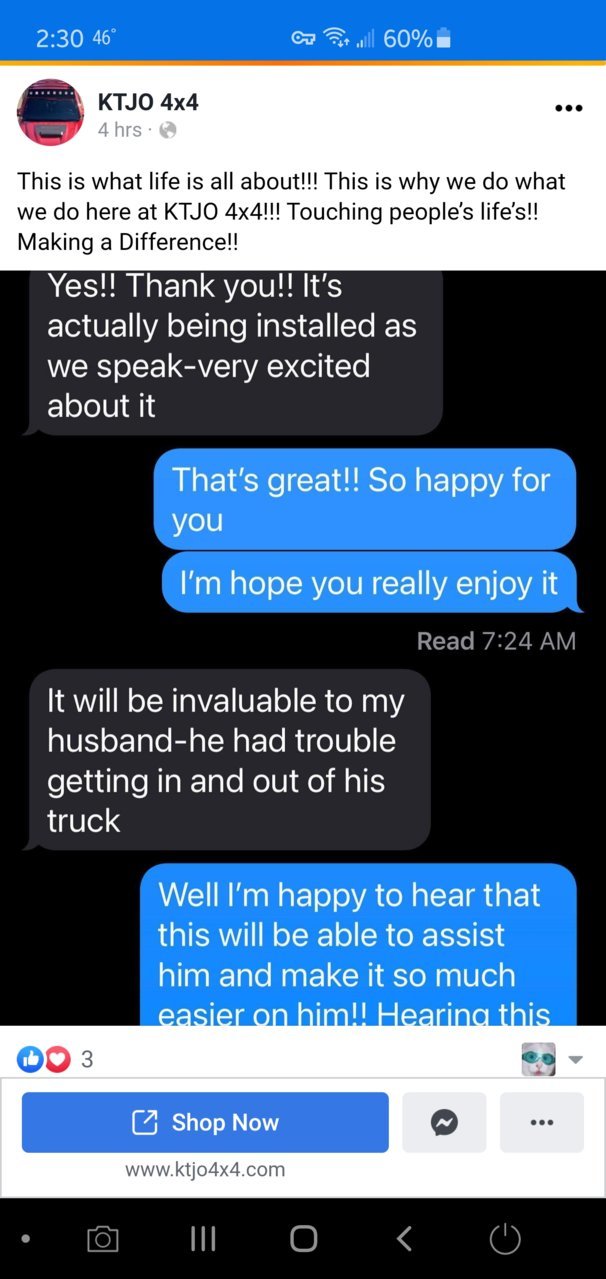View reactions on this post
Viewport: 606px width, 1279px height.
57,1059
